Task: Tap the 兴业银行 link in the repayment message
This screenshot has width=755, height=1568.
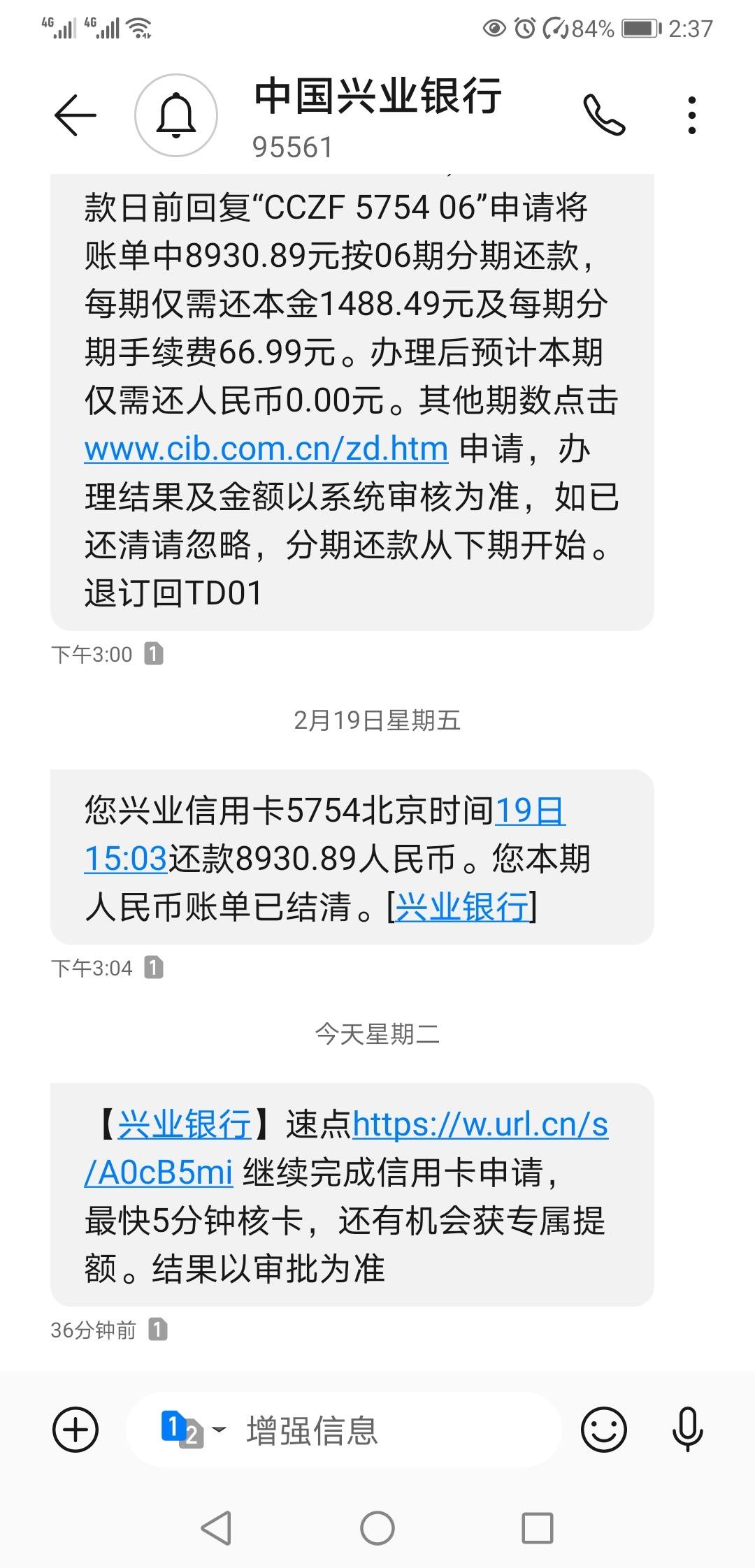Action: pos(462,907)
